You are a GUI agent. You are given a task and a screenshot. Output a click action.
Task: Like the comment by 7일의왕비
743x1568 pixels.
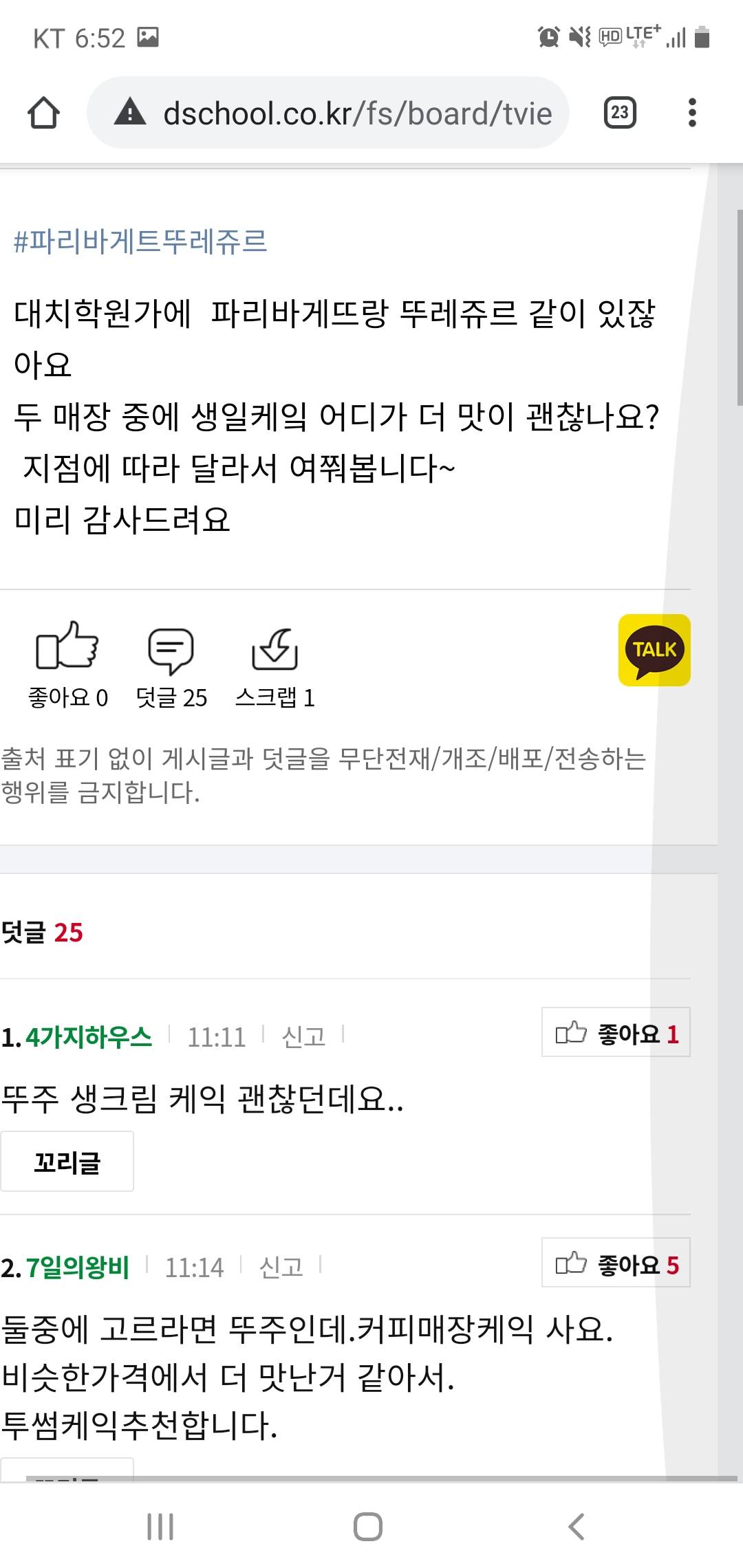pyautogui.click(x=616, y=1263)
